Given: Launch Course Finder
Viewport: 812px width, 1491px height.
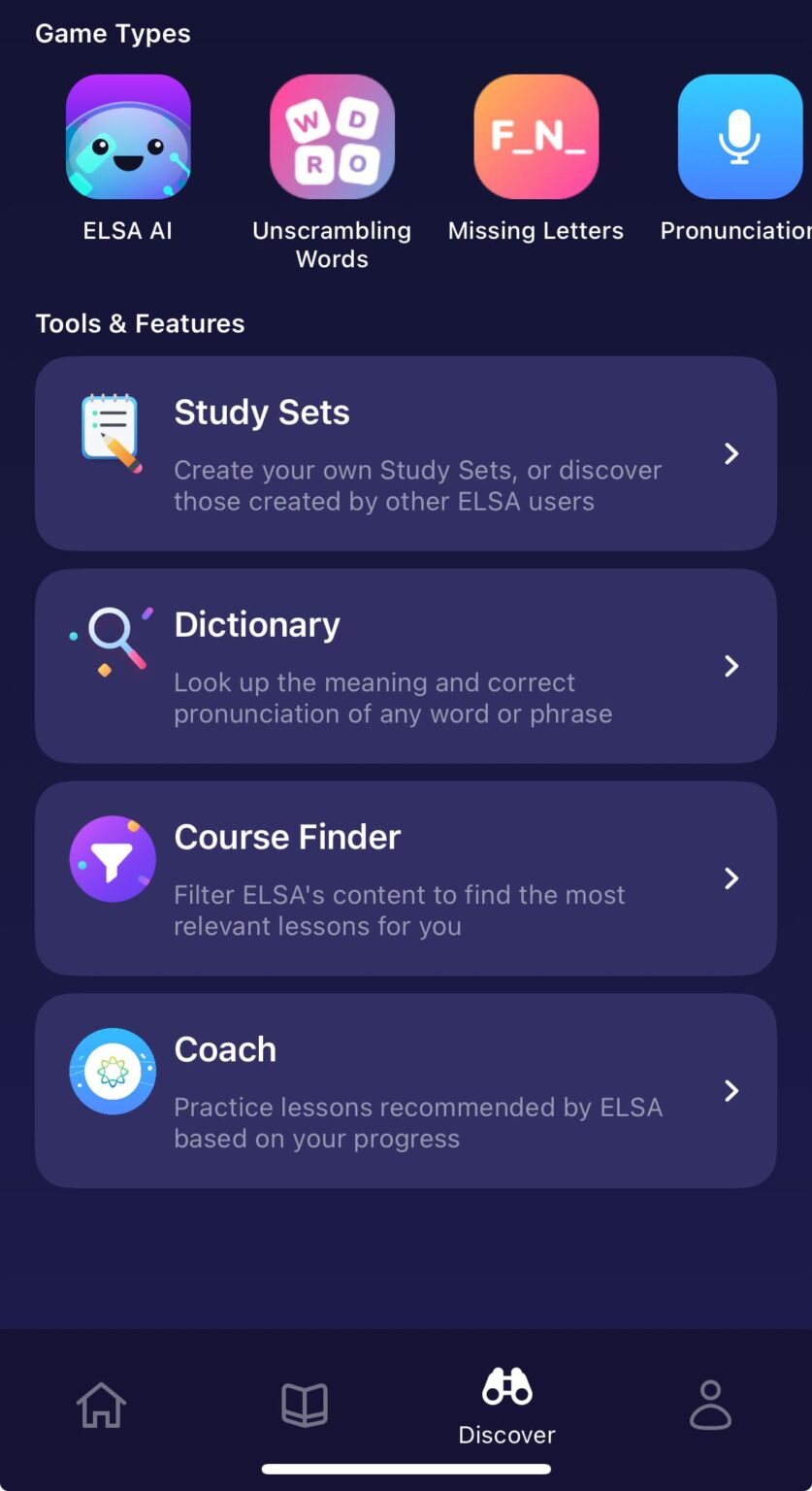Looking at the screenshot, I should [x=406, y=878].
